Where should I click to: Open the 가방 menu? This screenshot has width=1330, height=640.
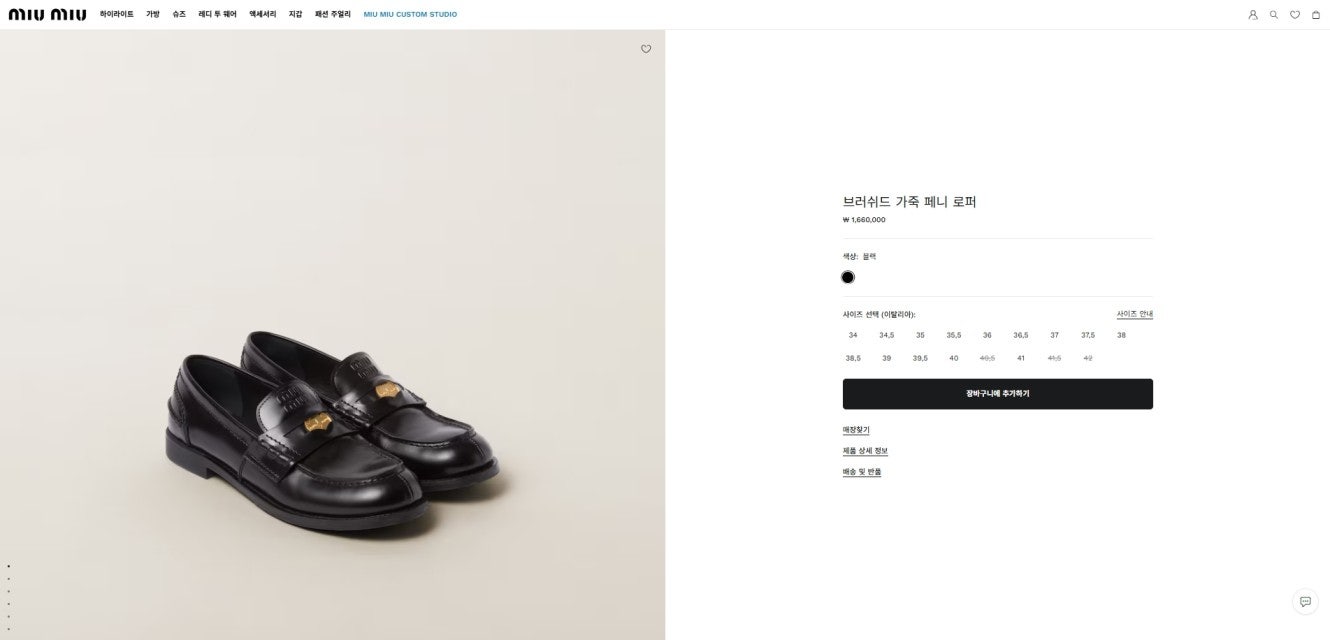[153, 14]
